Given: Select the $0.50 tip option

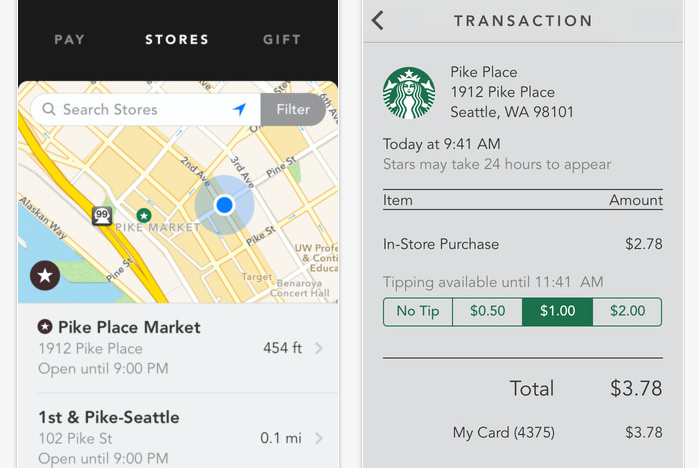Looking at the screenshot, I should click(x=487, y=311).
